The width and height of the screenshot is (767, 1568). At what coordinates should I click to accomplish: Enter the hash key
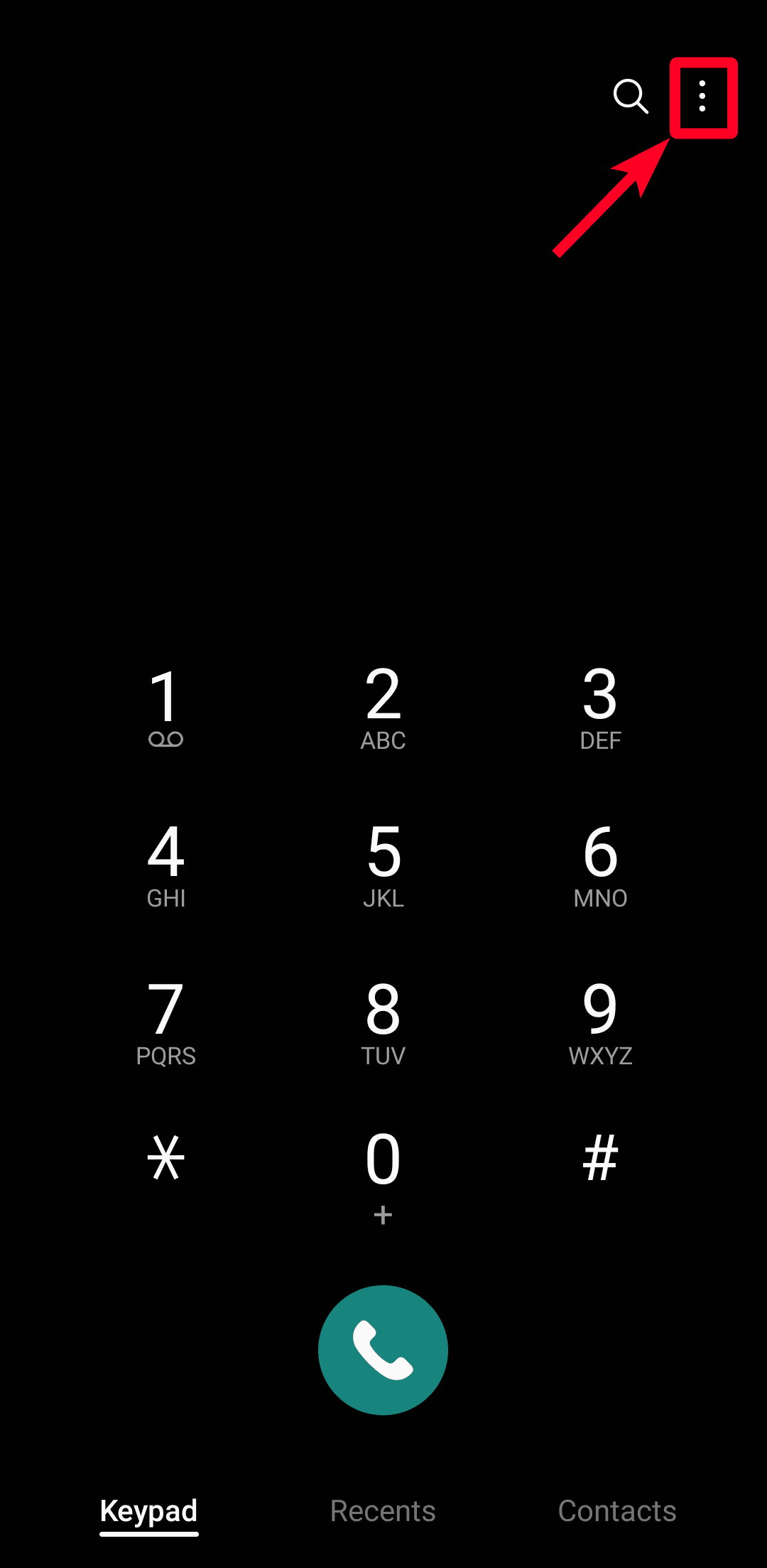click(x=600, y=1158)
